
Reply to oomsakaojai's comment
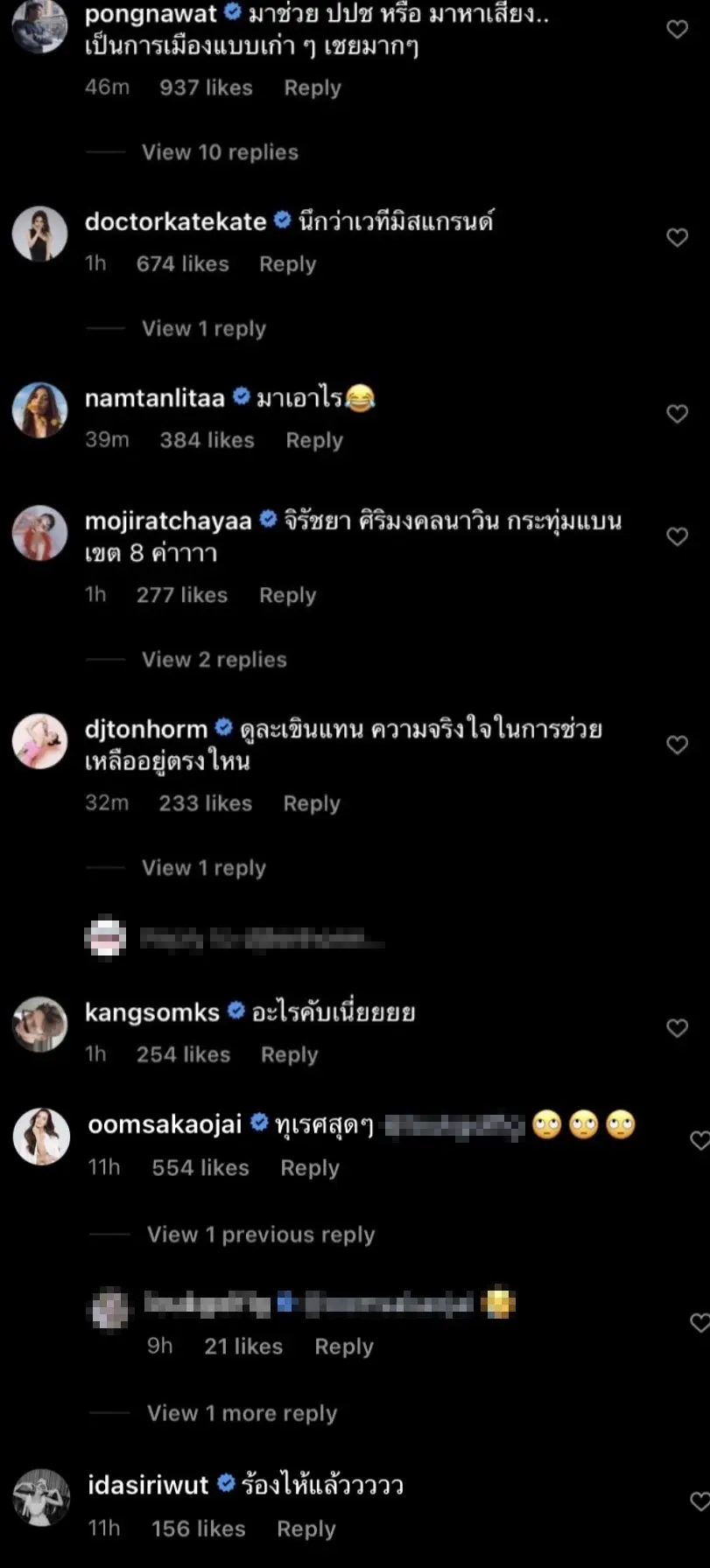(309, 1168)
